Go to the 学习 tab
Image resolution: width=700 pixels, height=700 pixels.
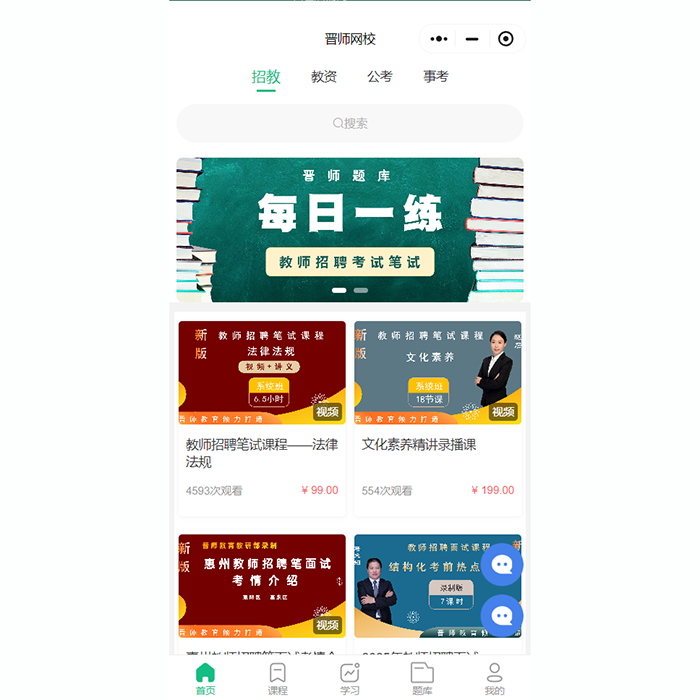pos(350,678)
